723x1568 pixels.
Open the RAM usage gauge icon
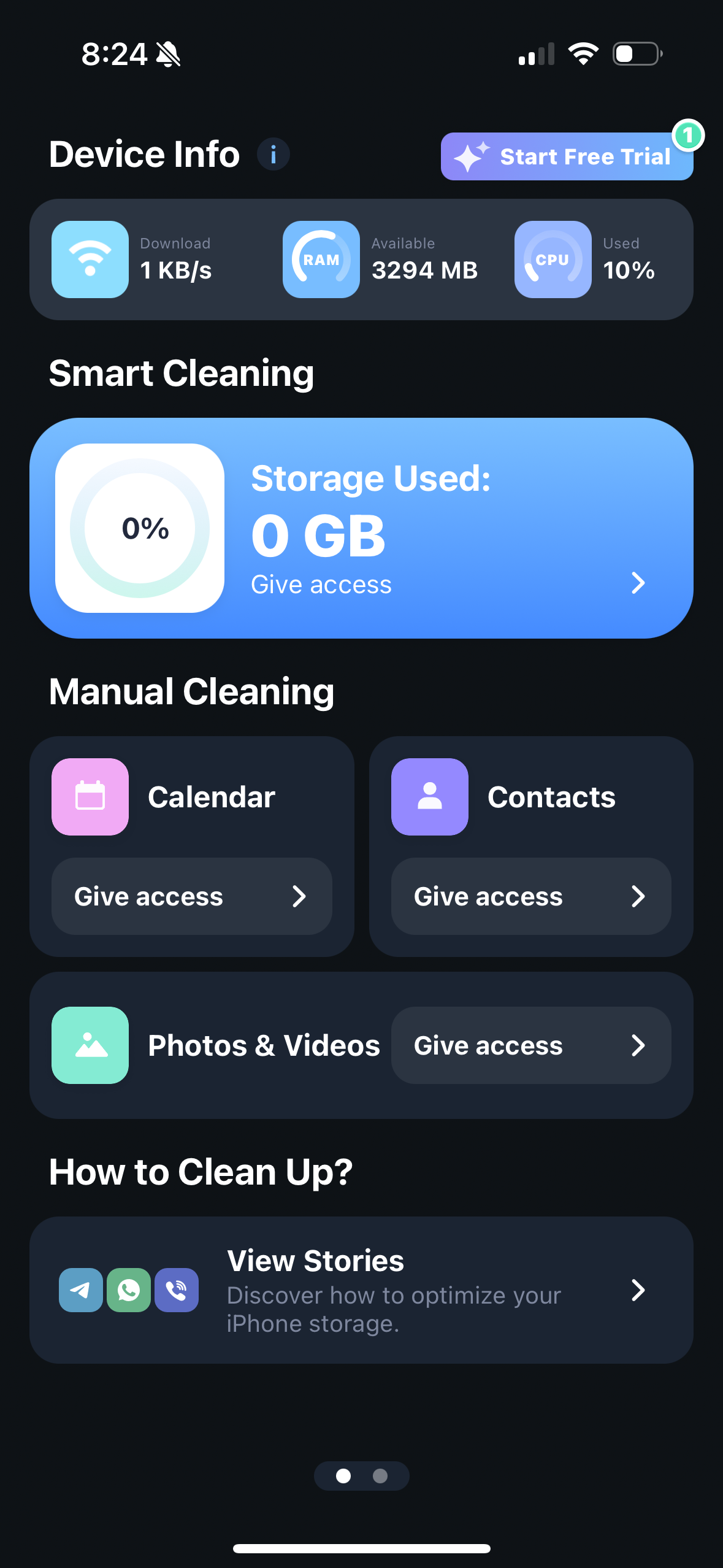pos(321,259)
